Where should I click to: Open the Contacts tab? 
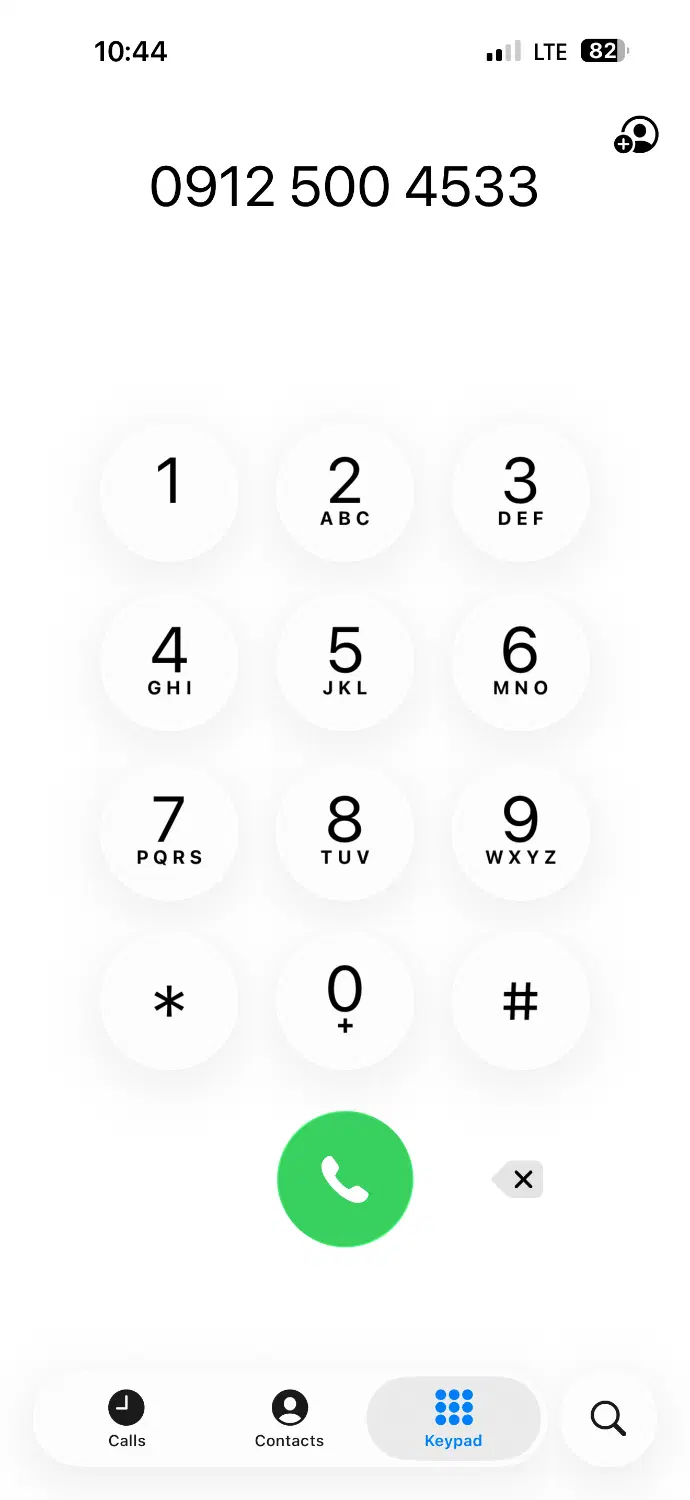289,1419
